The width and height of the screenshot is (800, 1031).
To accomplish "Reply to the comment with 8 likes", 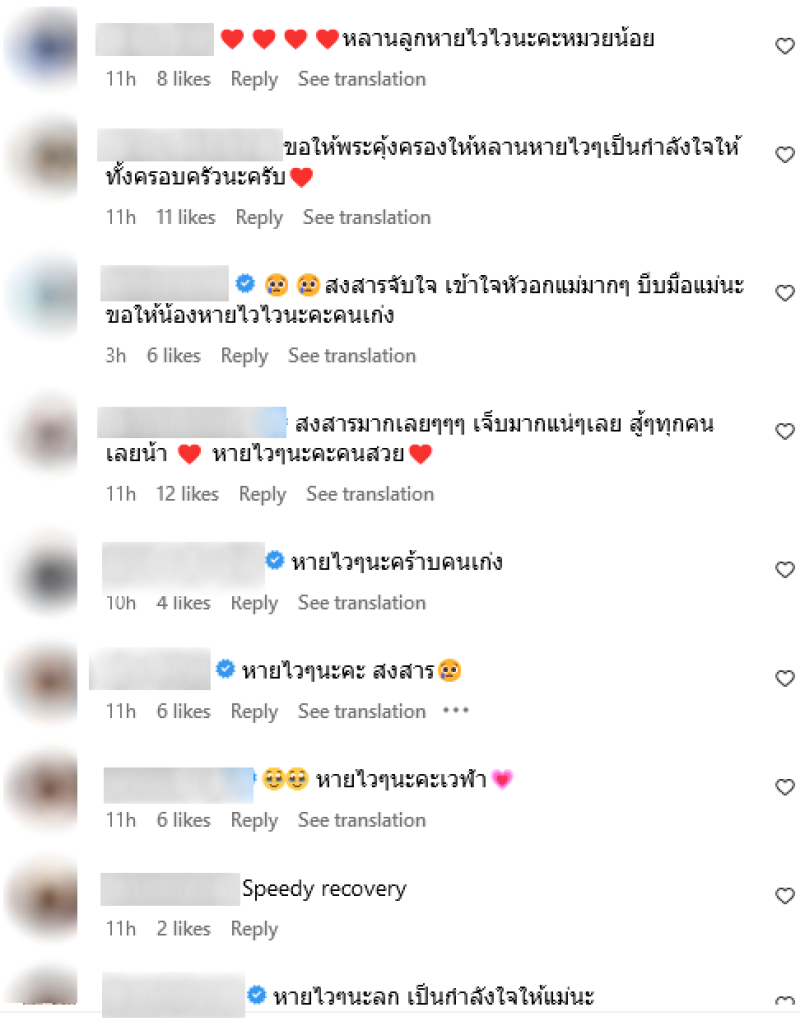I will coord(254,79).
